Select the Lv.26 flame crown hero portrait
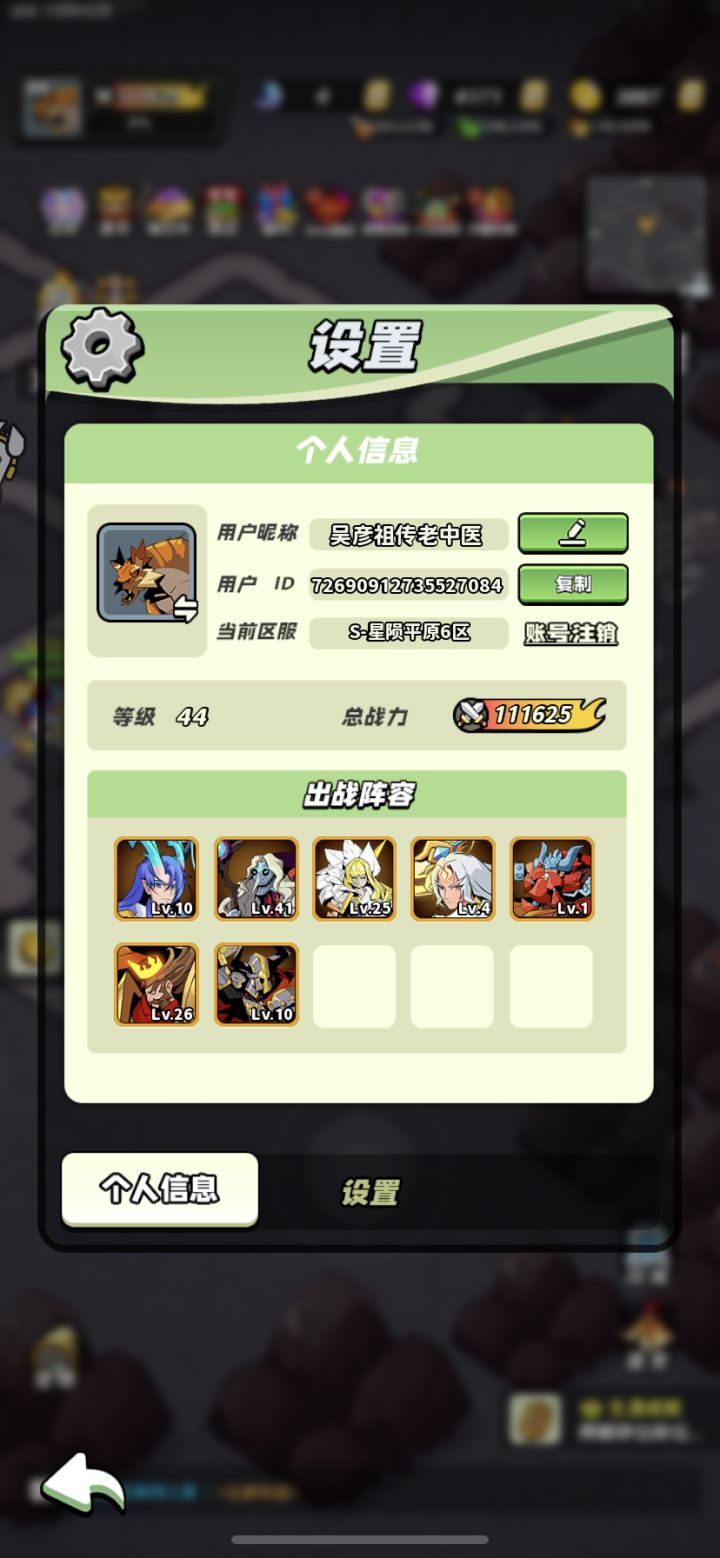Screen dimensions: 720x1558 [156, 985]
